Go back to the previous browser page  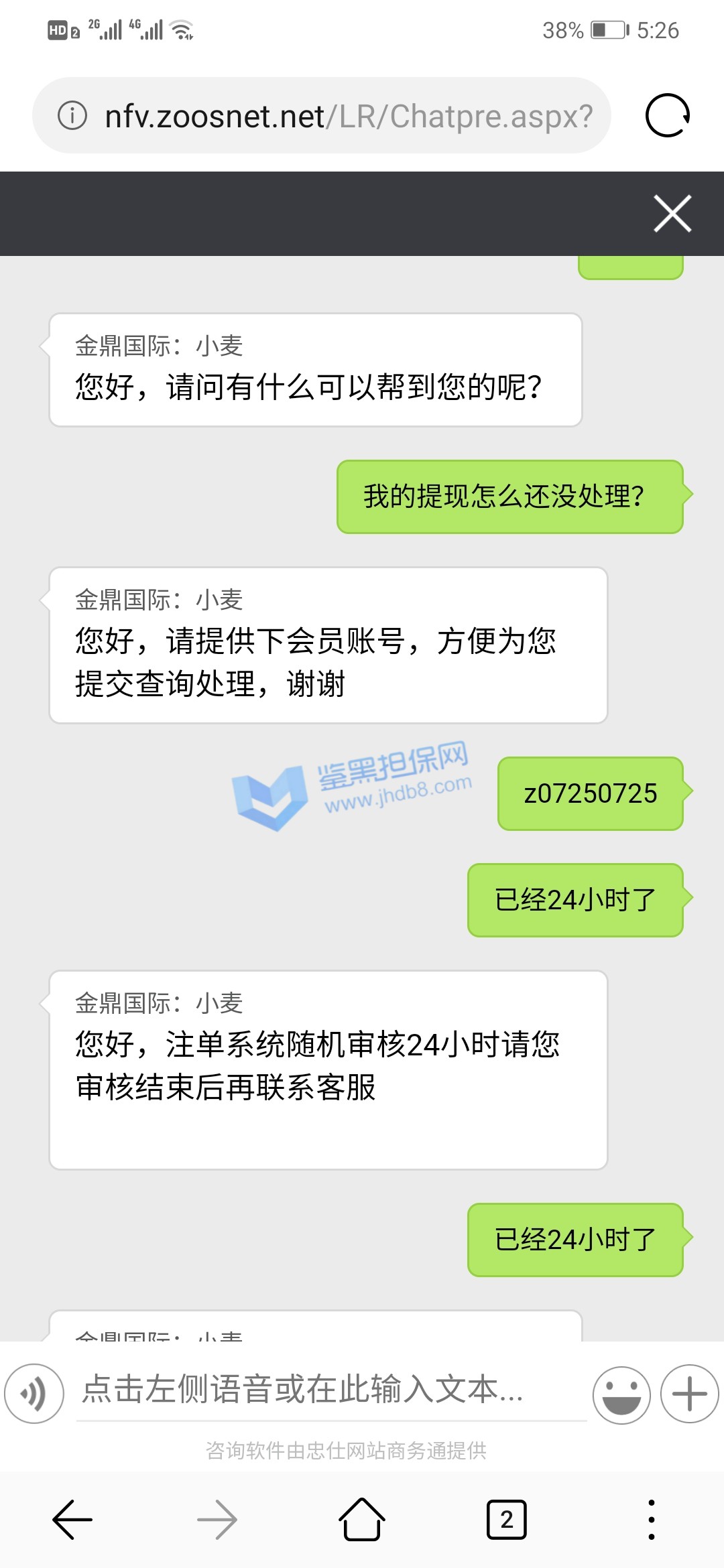tap(72, 1520)
